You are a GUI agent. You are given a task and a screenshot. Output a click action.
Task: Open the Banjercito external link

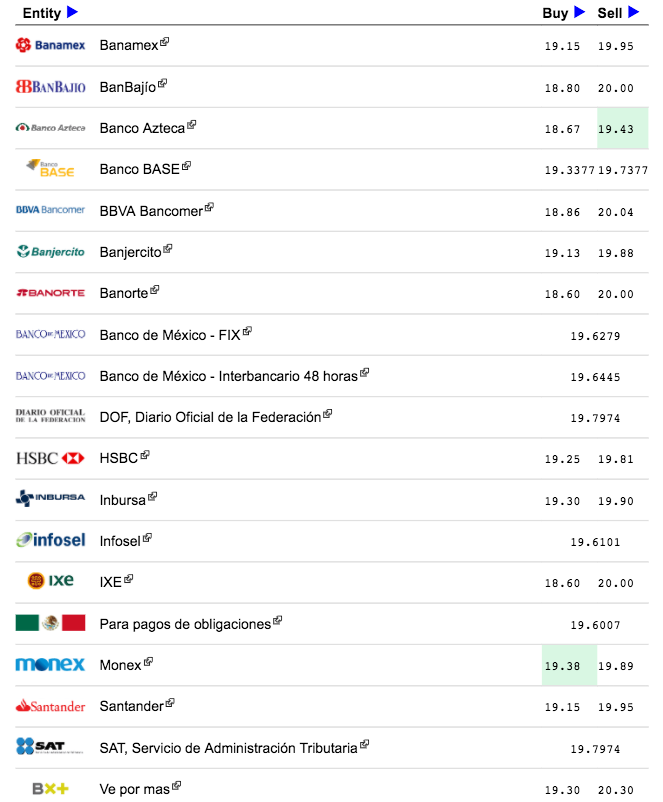167,249
